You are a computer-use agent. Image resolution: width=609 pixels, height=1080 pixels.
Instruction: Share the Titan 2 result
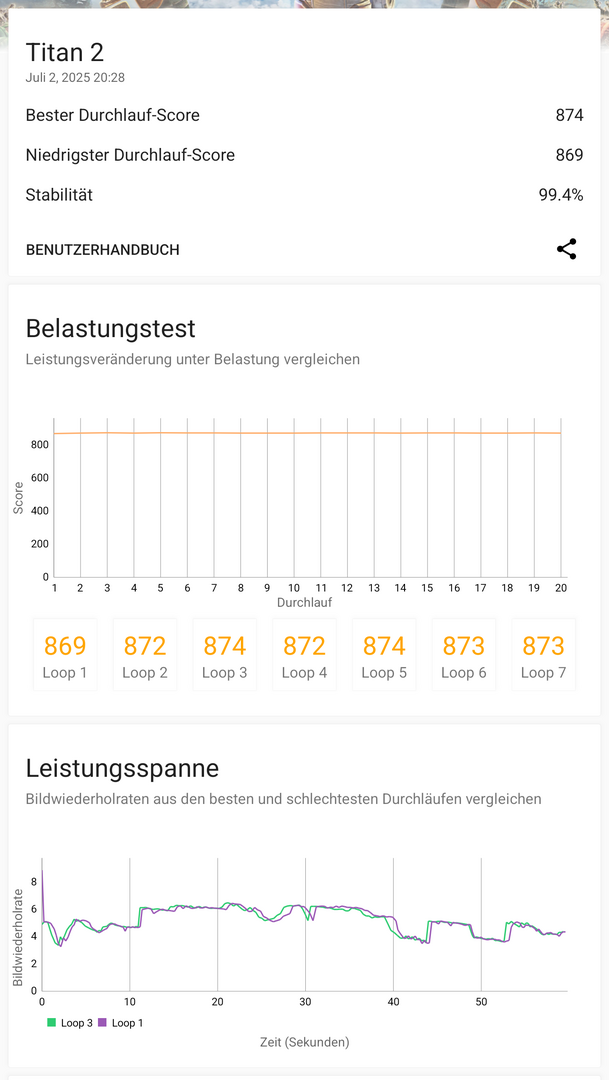pyautogui.click(x=567, y=249)
